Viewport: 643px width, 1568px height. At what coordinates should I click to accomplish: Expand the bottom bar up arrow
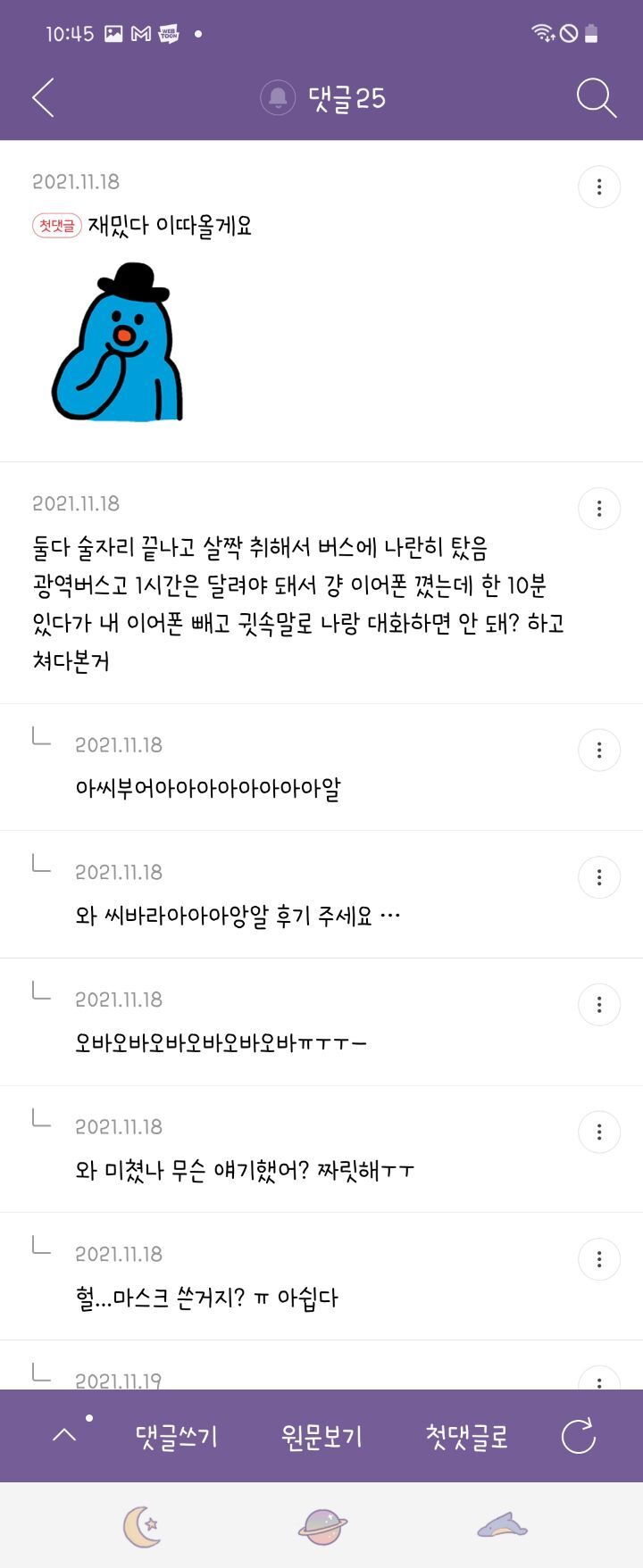(x=64, y=1435)
